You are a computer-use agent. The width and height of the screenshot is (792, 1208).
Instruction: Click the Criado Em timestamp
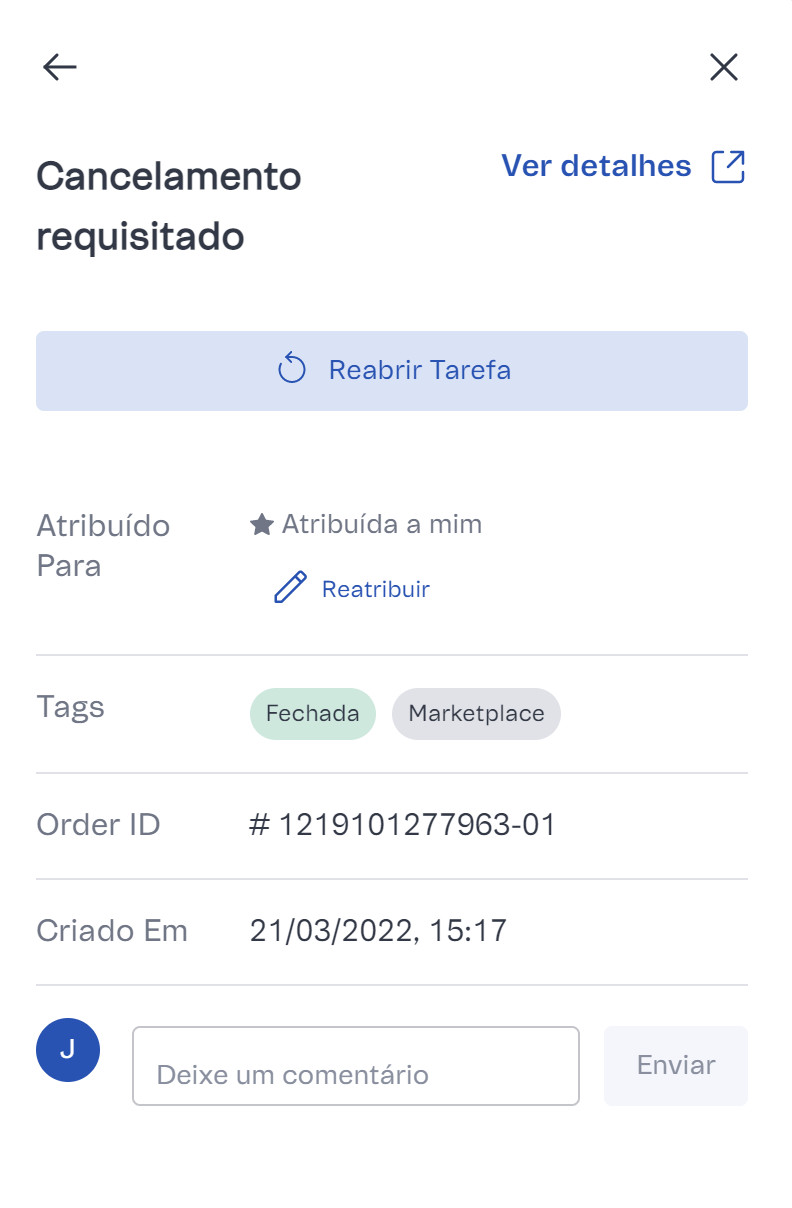[x=378, y=930]
